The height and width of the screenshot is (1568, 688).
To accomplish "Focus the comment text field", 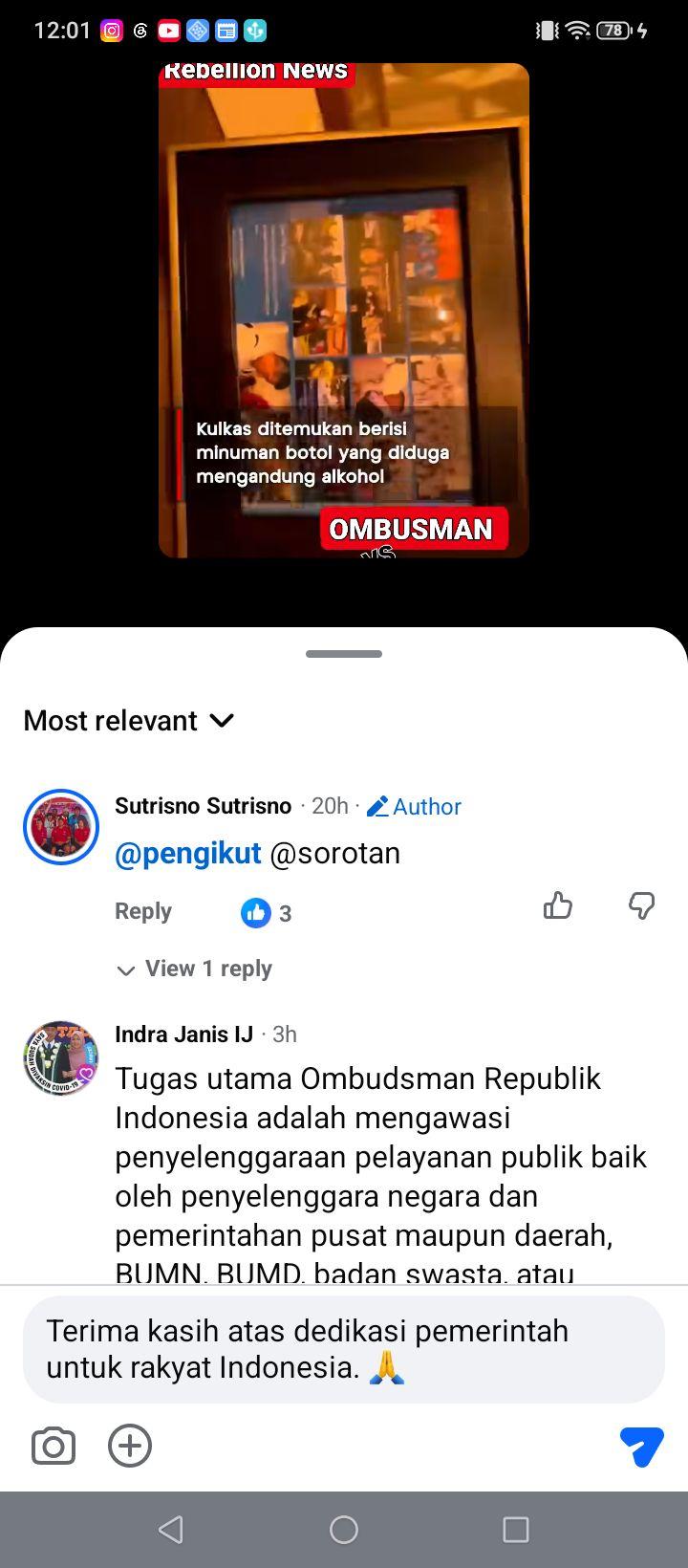I will click(x=344, y=1349).
